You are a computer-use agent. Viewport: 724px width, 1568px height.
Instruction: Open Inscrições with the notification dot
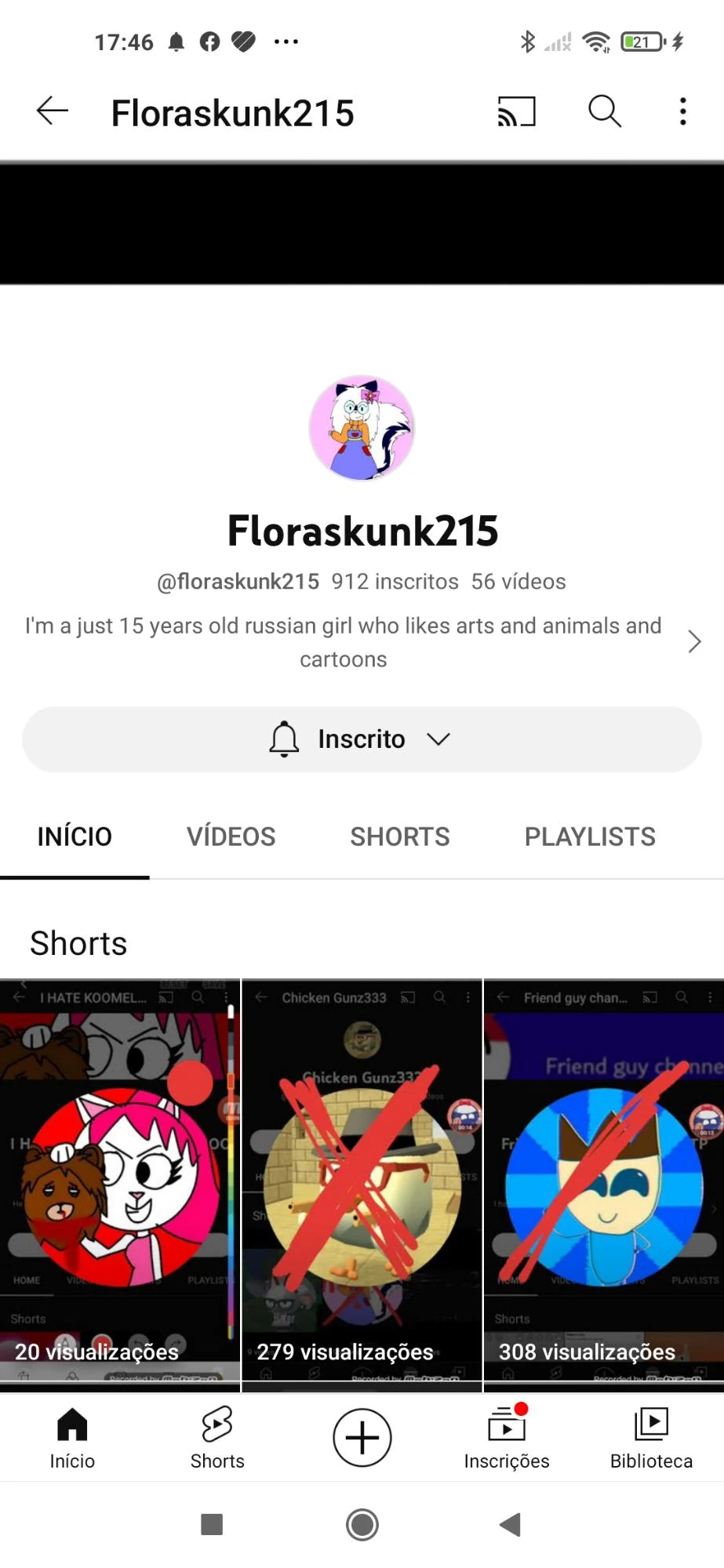(506, 1438)
